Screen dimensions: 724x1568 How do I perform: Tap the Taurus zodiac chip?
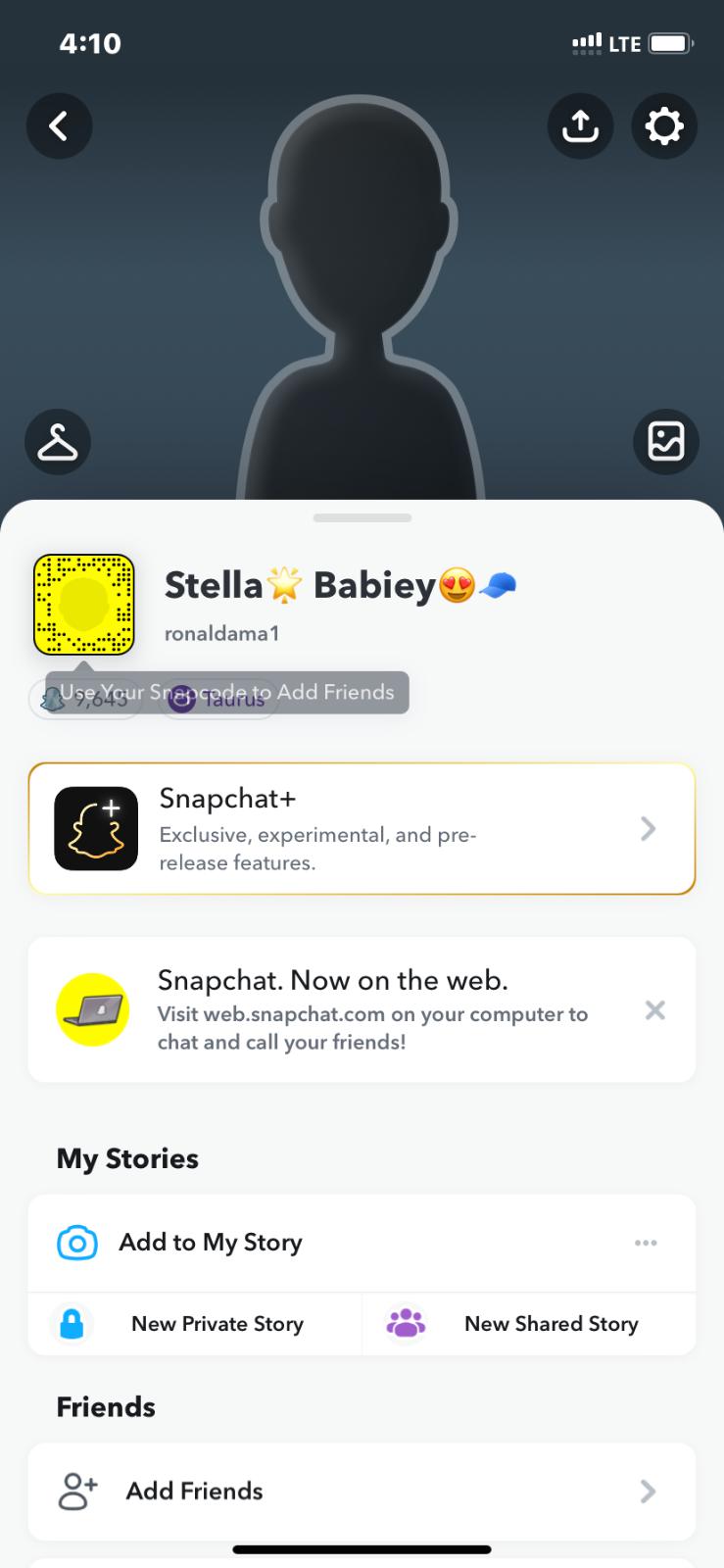[x=218, y=700]
